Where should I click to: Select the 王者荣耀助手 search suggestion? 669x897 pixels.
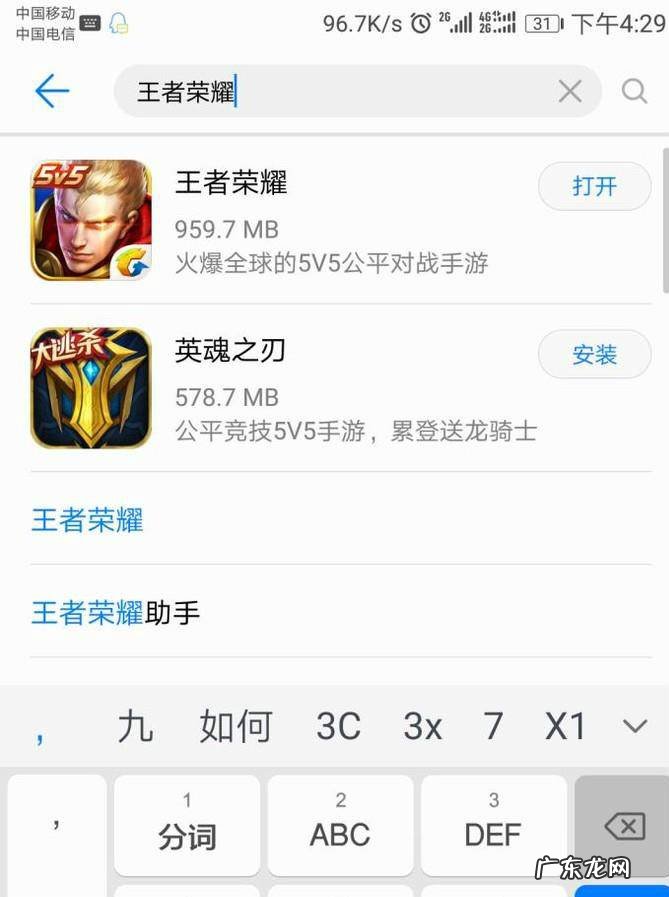coord(116,612)
